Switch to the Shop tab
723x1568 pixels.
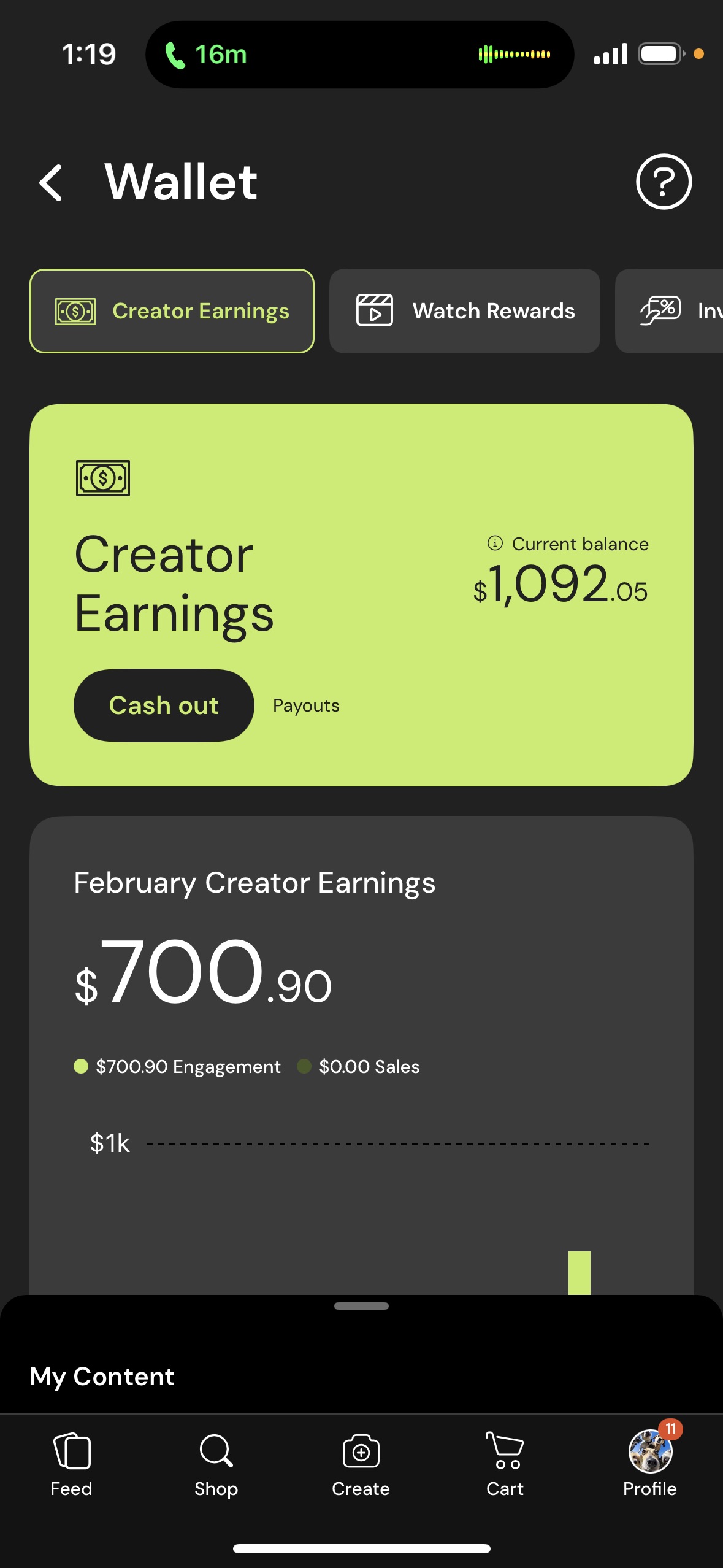tap(216, 1464)
